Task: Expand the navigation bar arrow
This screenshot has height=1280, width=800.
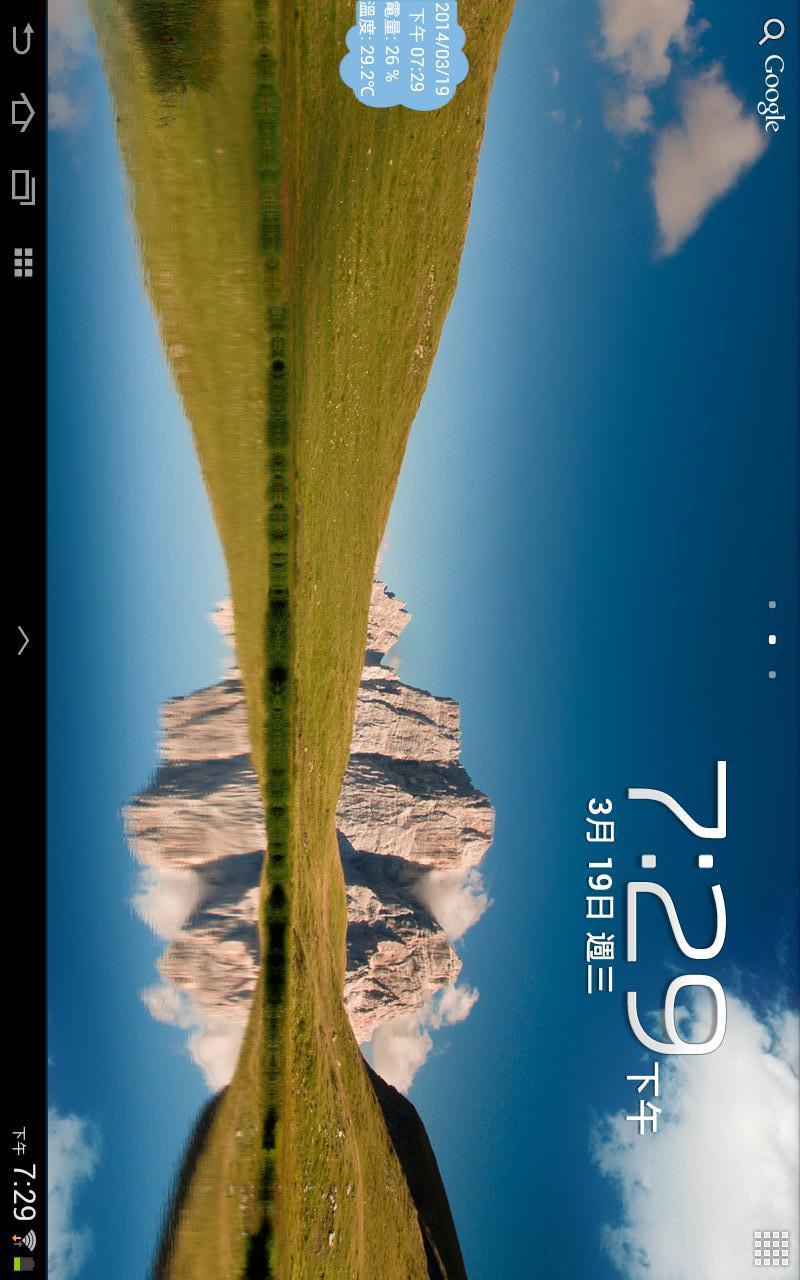Action: [x=23, y=640]
